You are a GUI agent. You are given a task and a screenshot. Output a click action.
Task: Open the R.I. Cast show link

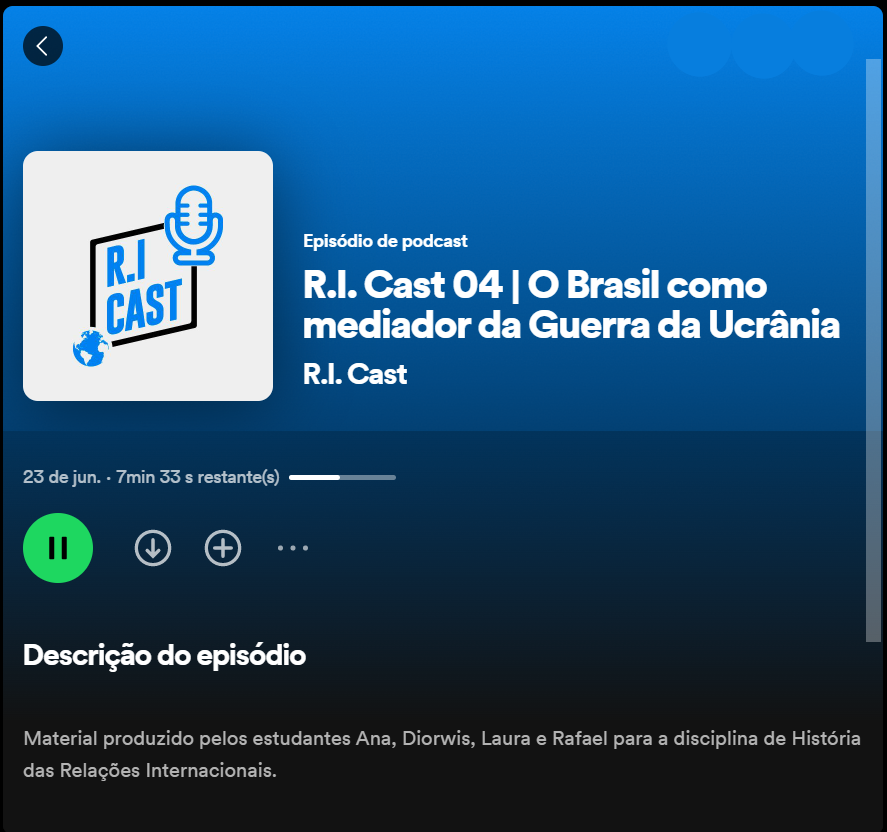pos(355,375)
